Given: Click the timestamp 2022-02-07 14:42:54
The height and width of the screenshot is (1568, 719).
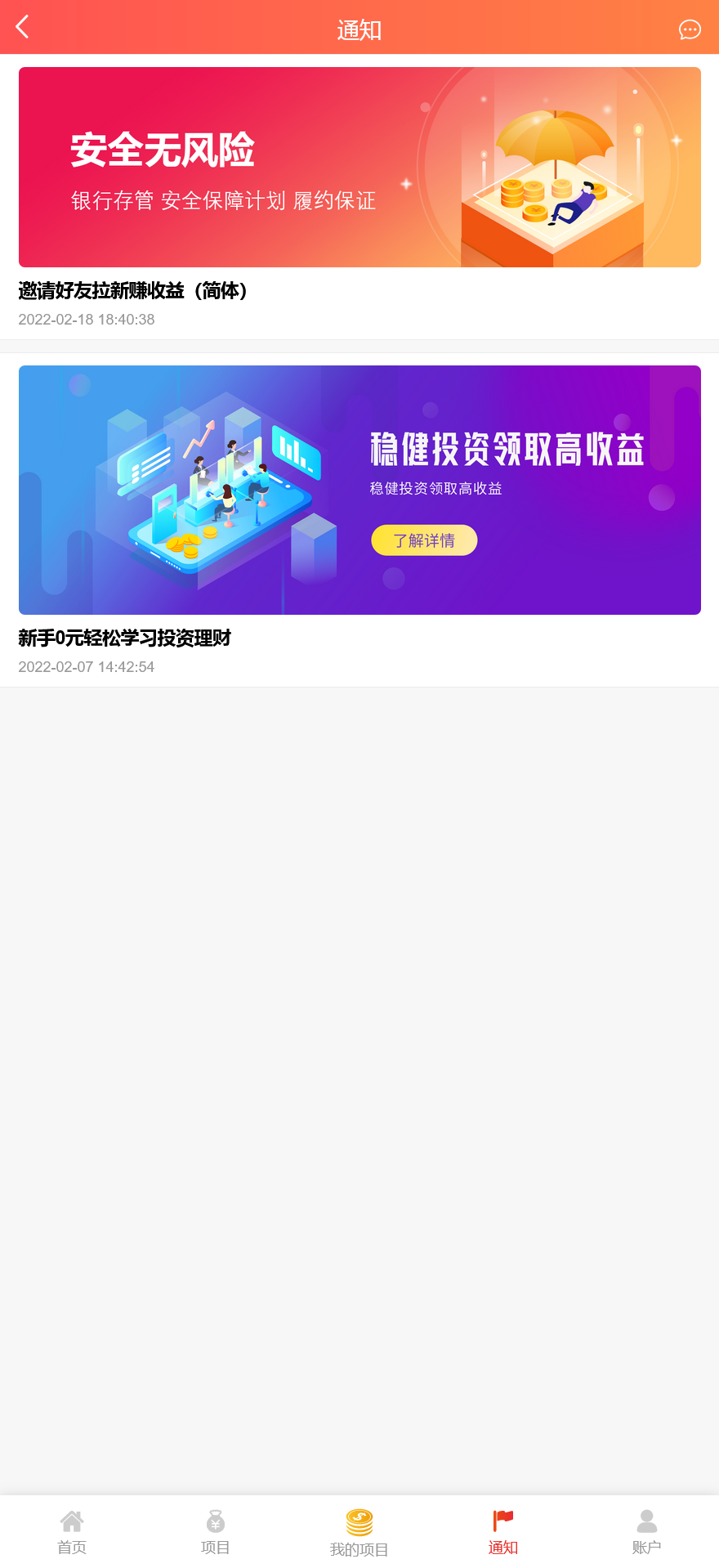Looking at the screenshot, I should point(86,667).
